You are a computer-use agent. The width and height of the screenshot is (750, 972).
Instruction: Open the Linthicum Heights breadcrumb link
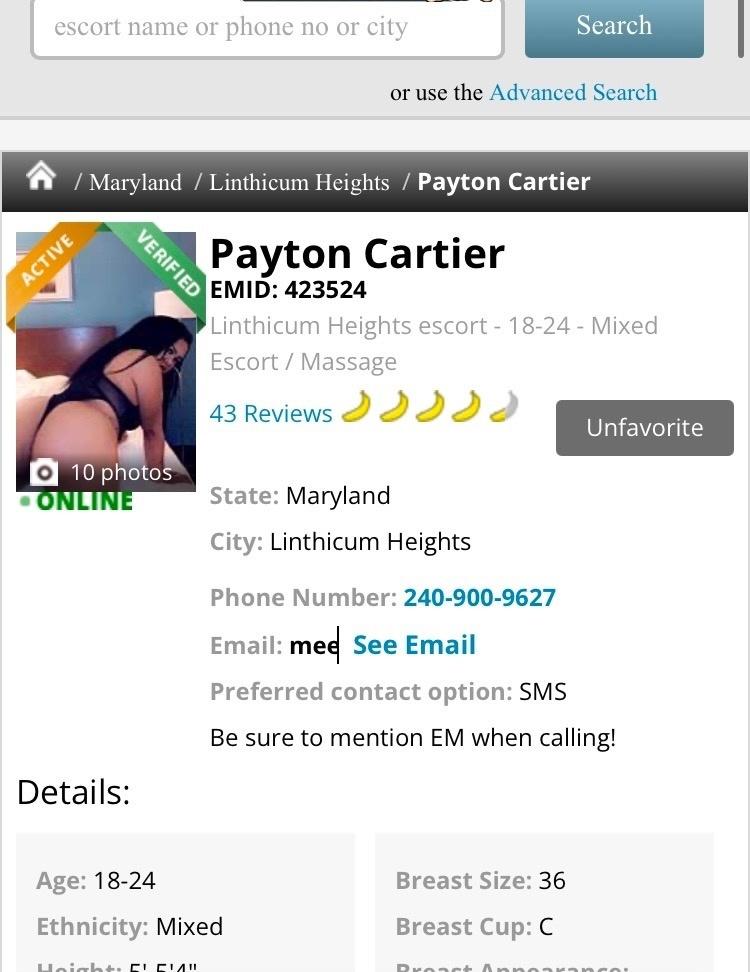pos(299,182)
